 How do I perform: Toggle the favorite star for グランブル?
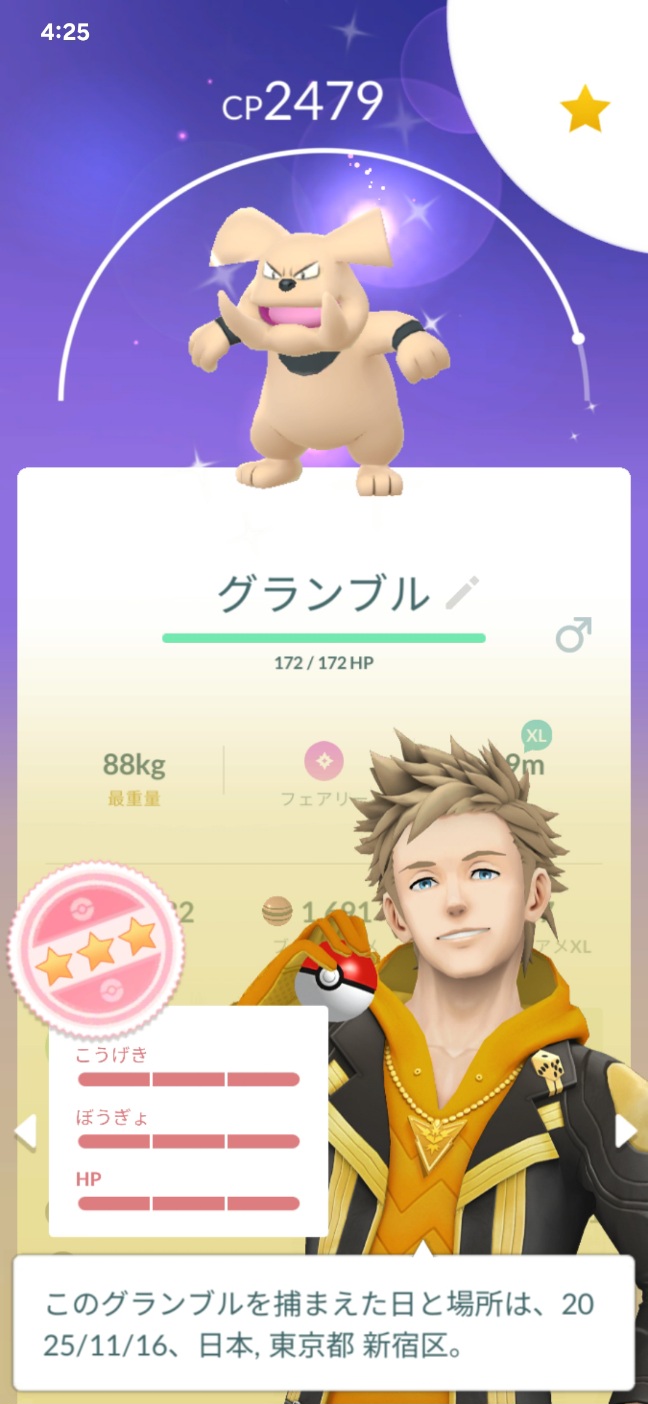pyautogui.click(x=584, y=108)
